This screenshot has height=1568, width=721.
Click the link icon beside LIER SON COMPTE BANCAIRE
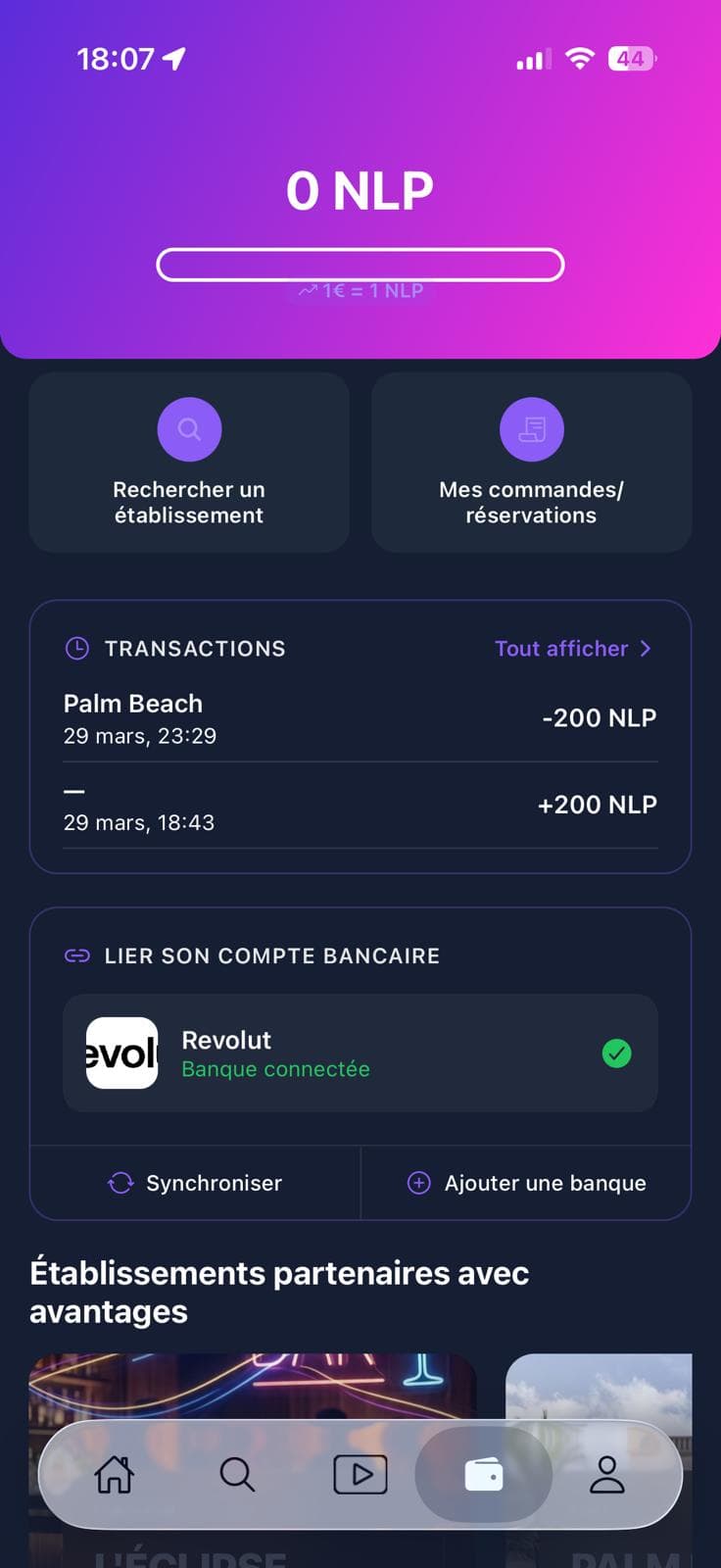coord(76,955)
